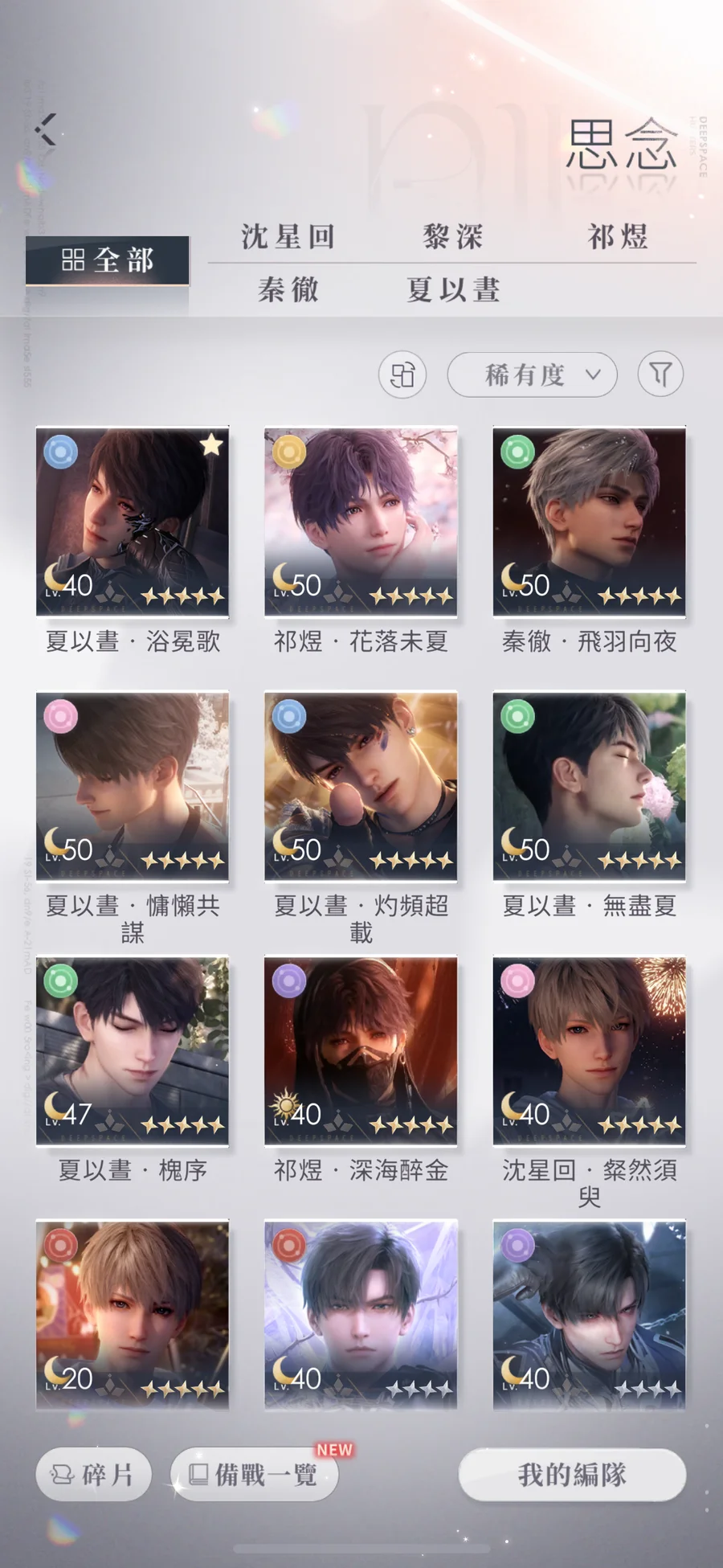Expand the 稀有度 sort dropdown
The width and height of the screenshot is (723, 1568).
(532, 375)
